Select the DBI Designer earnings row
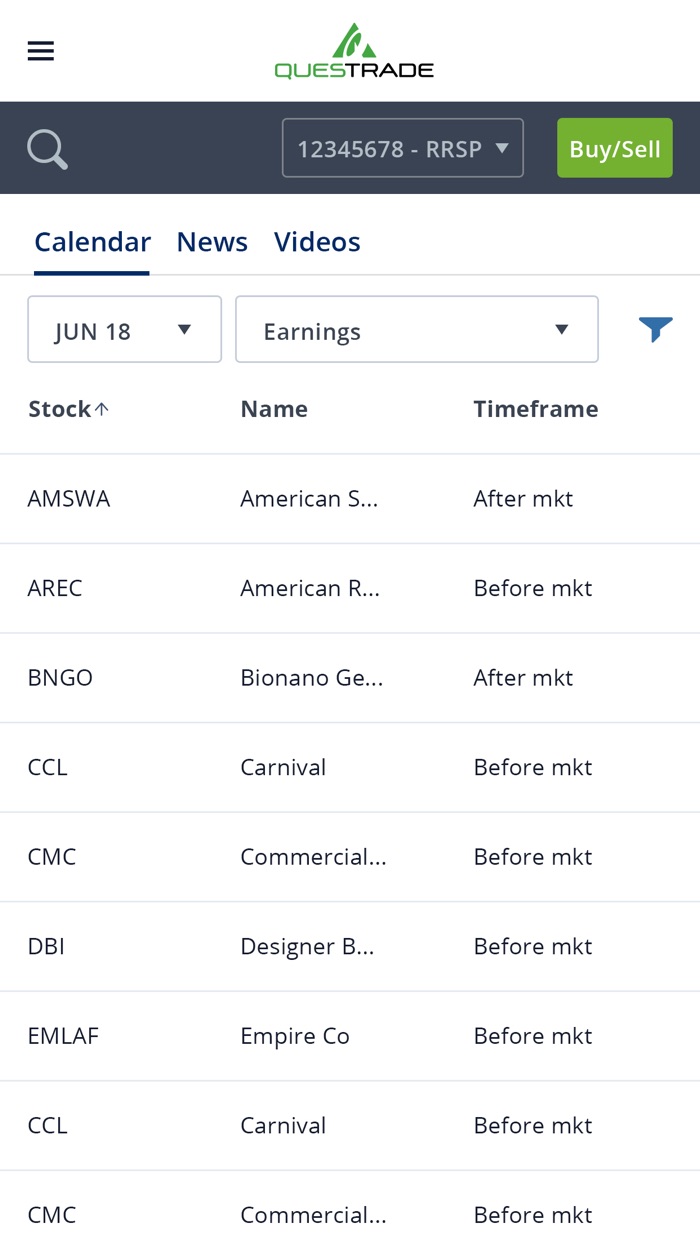The width and height of the screenshot is (700, 1244). (x=350, y=946)
